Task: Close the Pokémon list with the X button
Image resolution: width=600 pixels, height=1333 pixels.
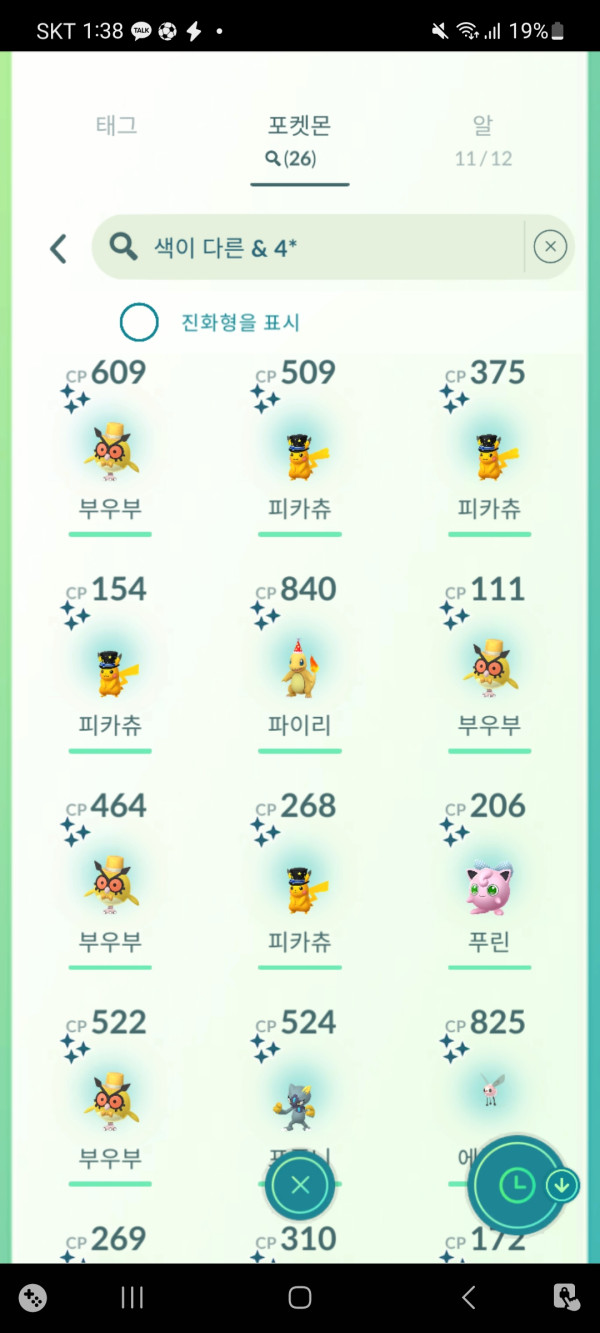Action: coord(300,1186)
